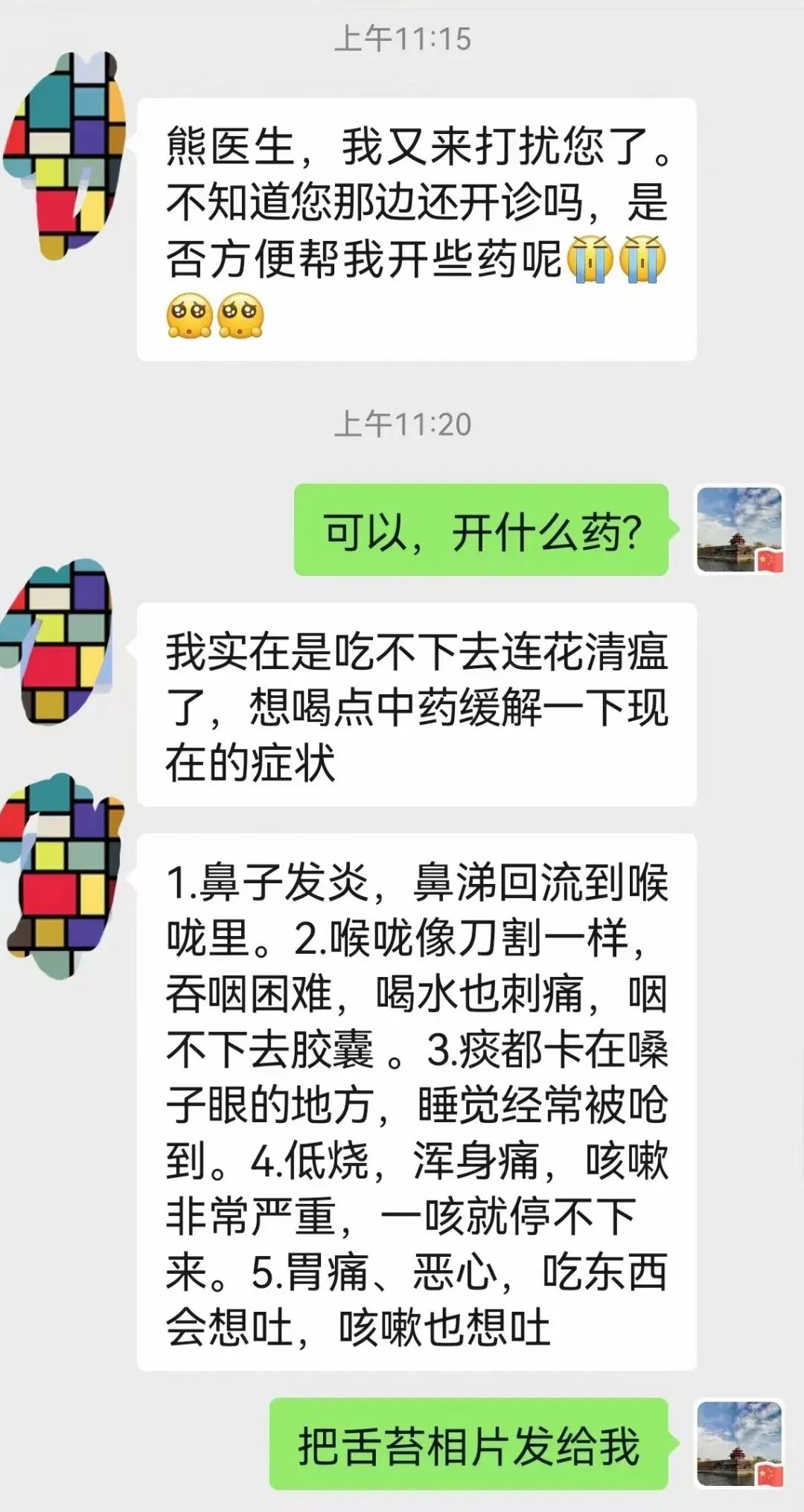Open the doctor's avatar beside 把舌苔相片发给我
The image size is (804, 1512).
pyautogui.click(x=739, y=1443)
